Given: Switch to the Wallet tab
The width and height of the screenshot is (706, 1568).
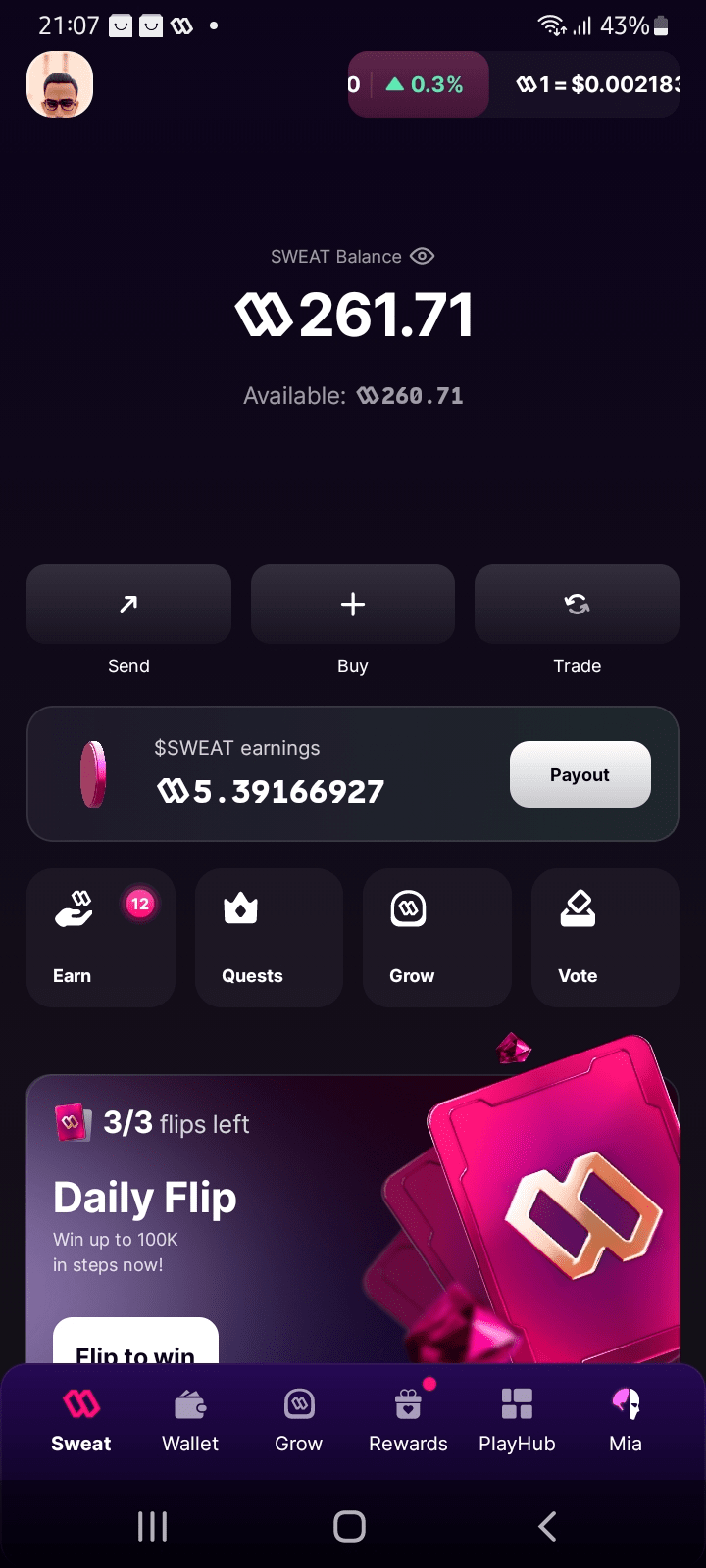Looking at the screenshot, I should pos(190,1421).
